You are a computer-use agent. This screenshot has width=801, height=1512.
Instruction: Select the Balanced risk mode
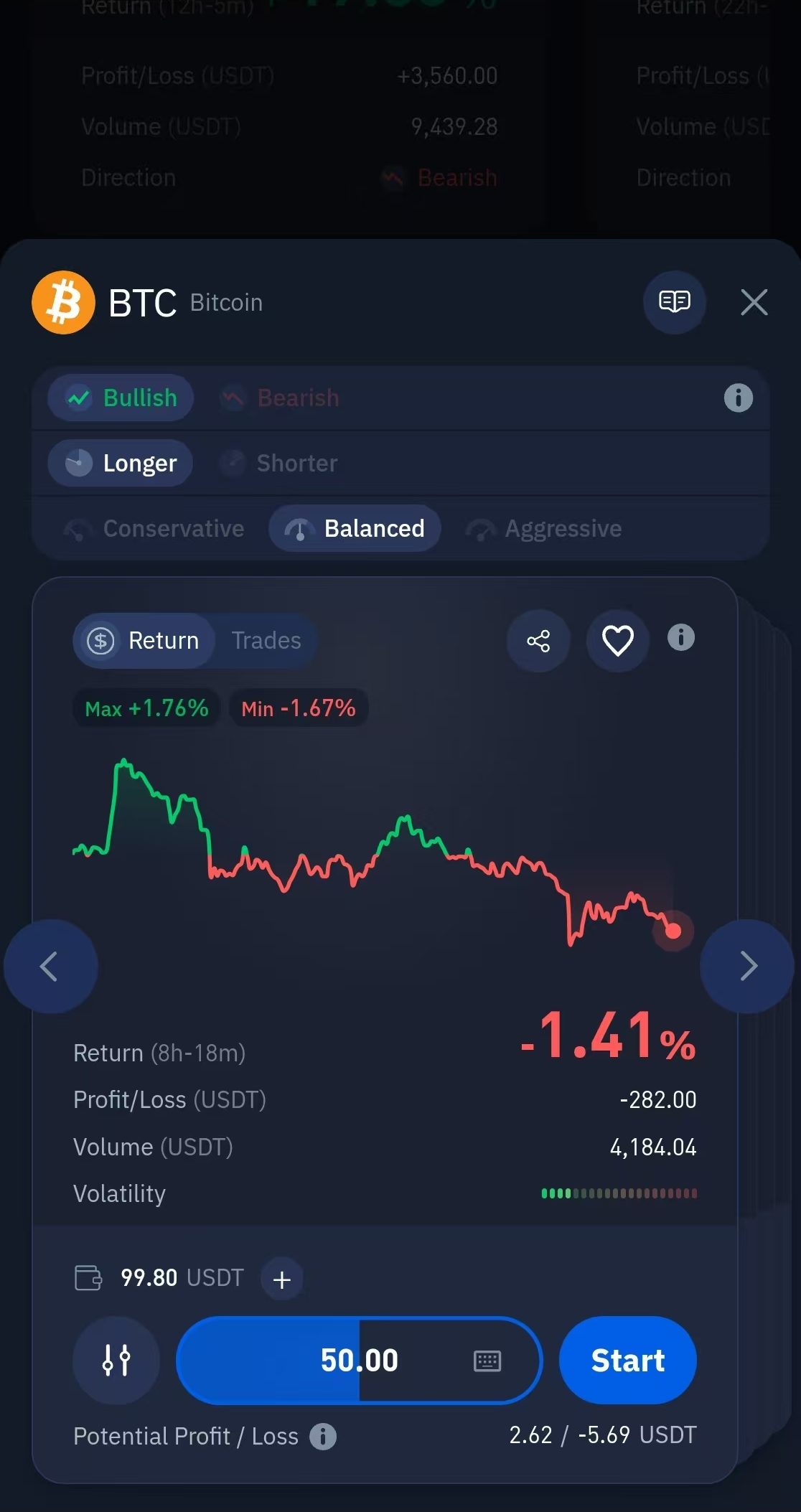tap(355, 529)
